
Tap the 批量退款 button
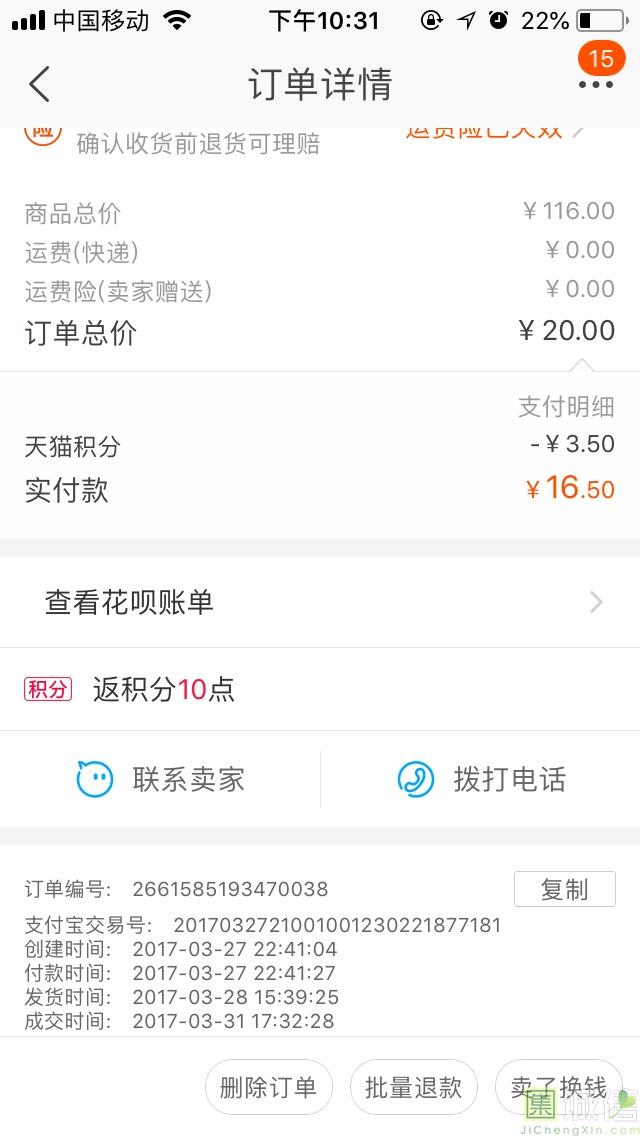click(x=413, y=1087)
